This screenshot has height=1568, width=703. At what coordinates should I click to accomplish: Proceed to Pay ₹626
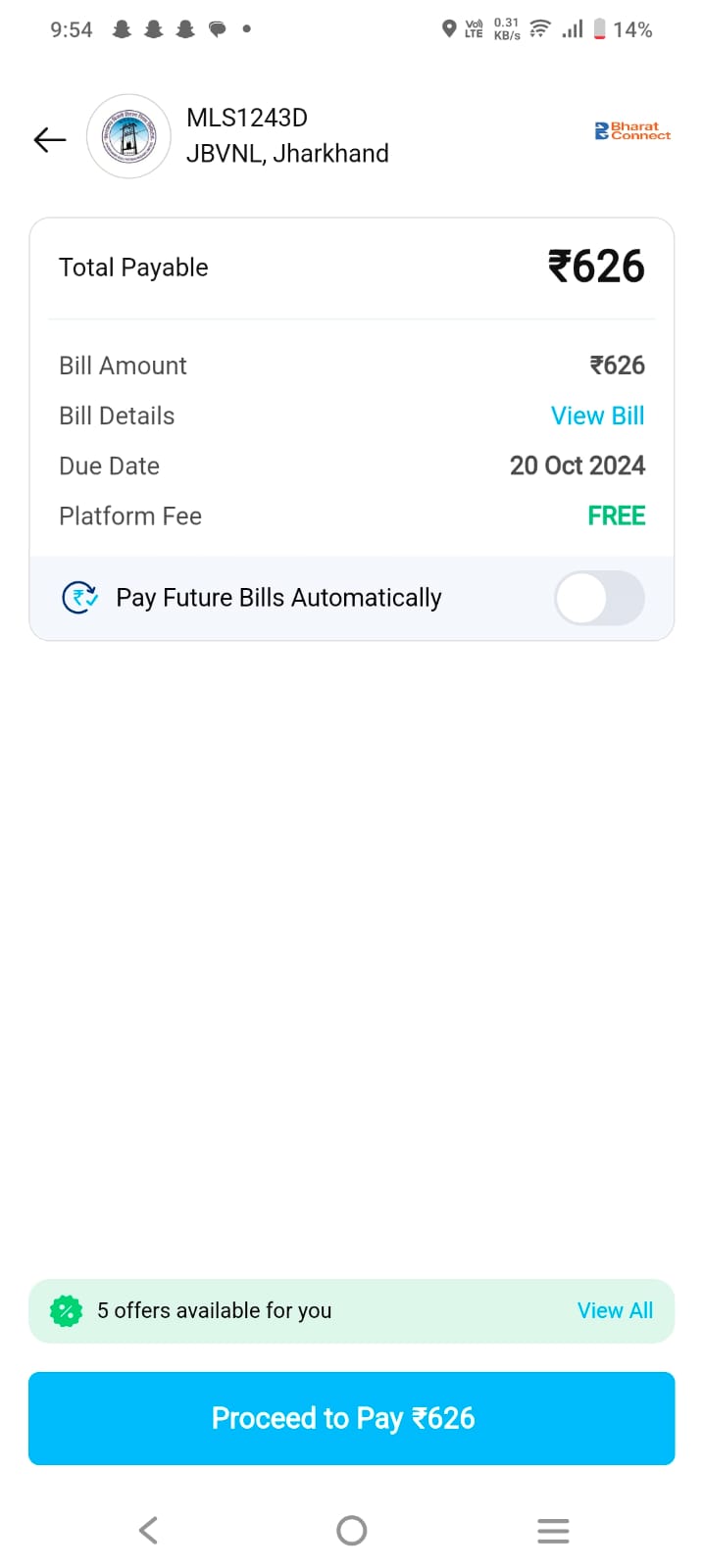click(351, 1418)
